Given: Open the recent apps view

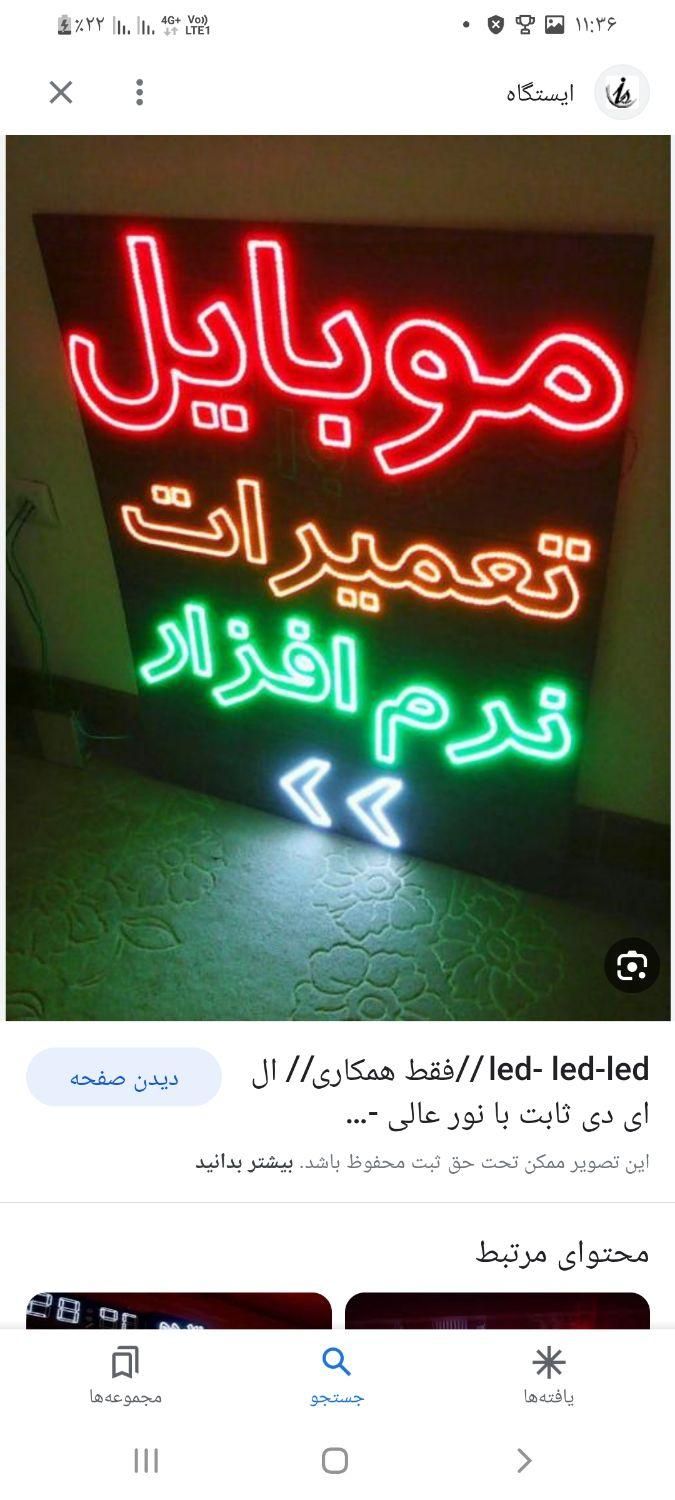Looking at the screenshot, I should pos(146,1461).
